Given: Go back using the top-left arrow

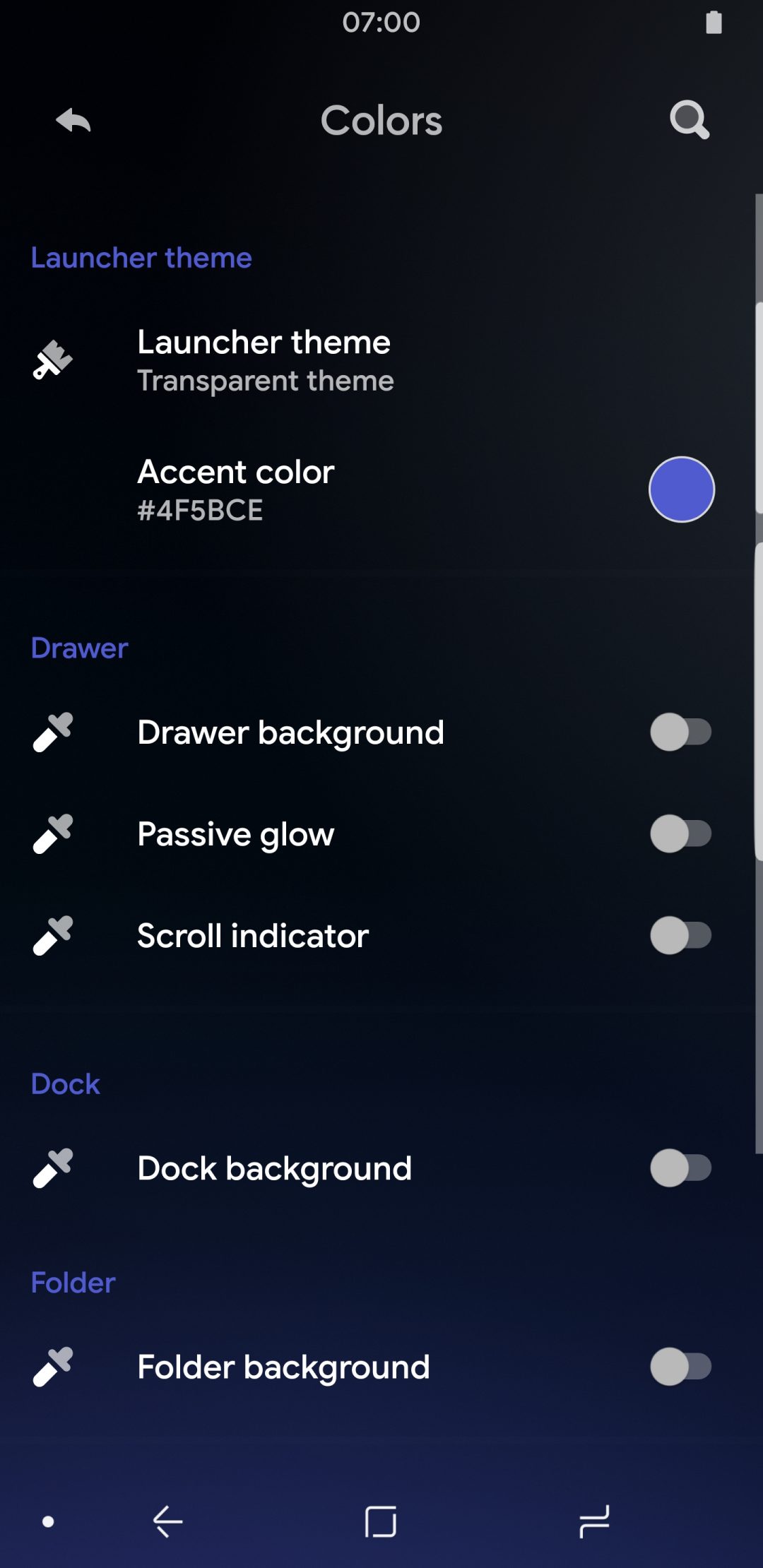Looking at the screenshot, I should click(x=73, y=120).
